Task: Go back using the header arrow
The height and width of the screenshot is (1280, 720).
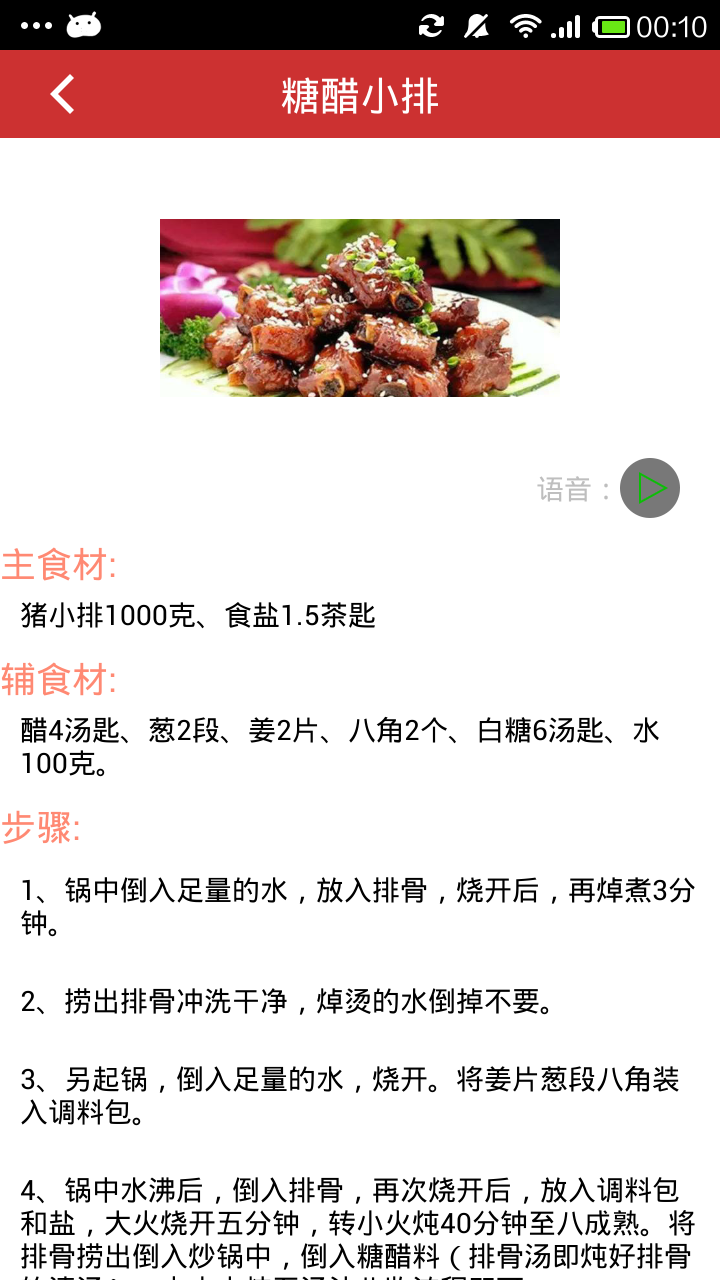Action: 62,94
